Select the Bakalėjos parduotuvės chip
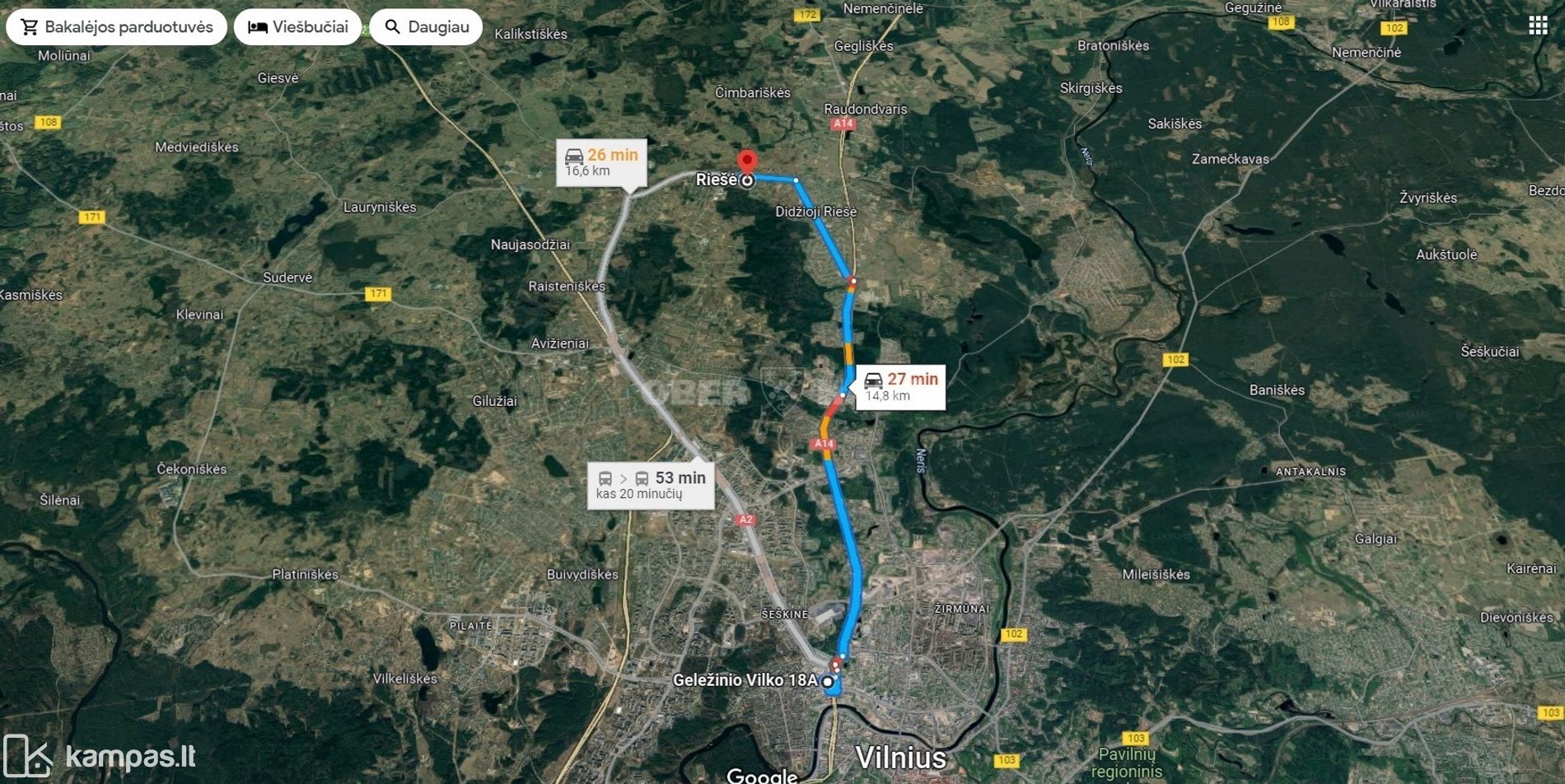 point(116,27)
